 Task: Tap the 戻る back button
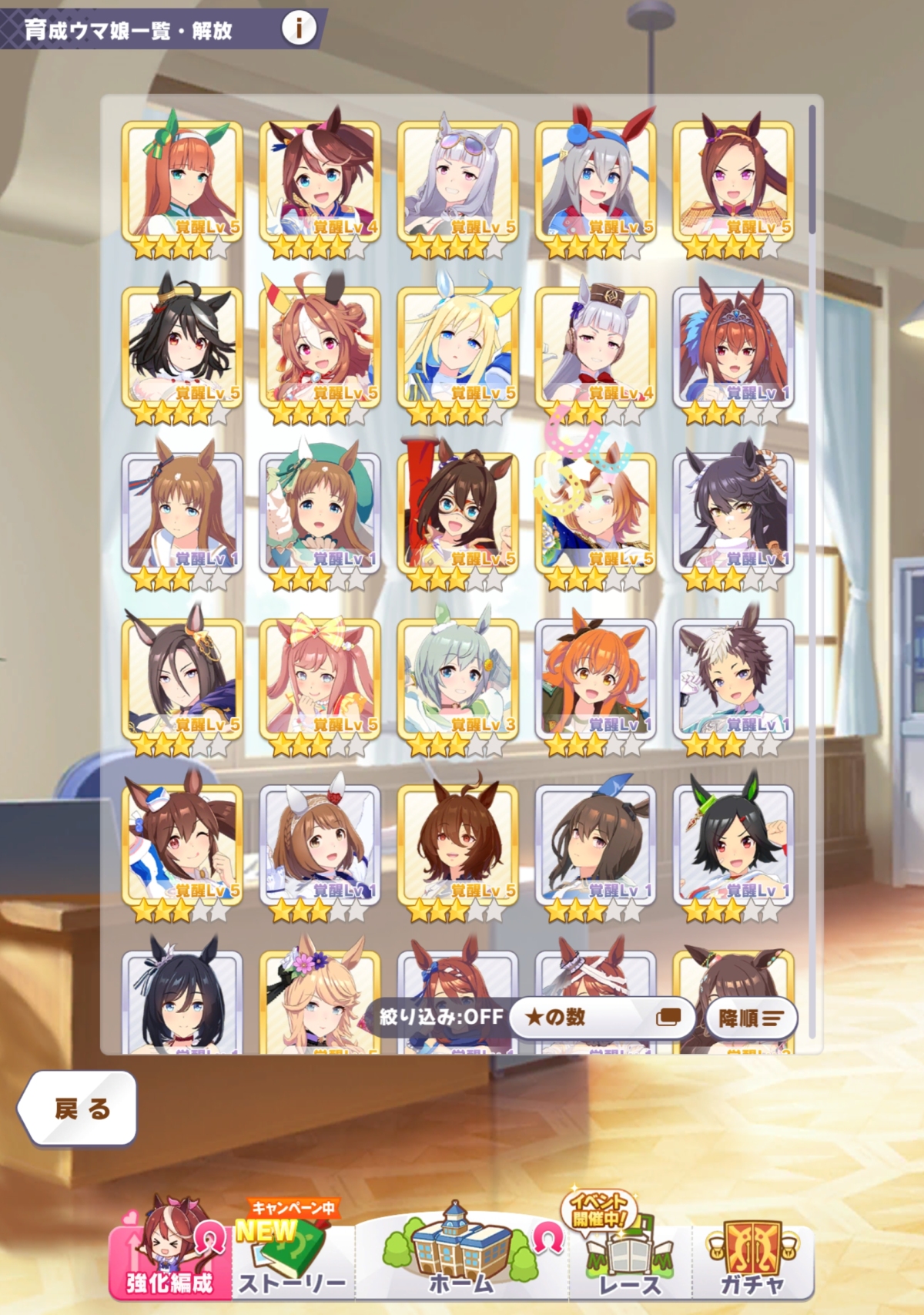(x=79, y=1109)
